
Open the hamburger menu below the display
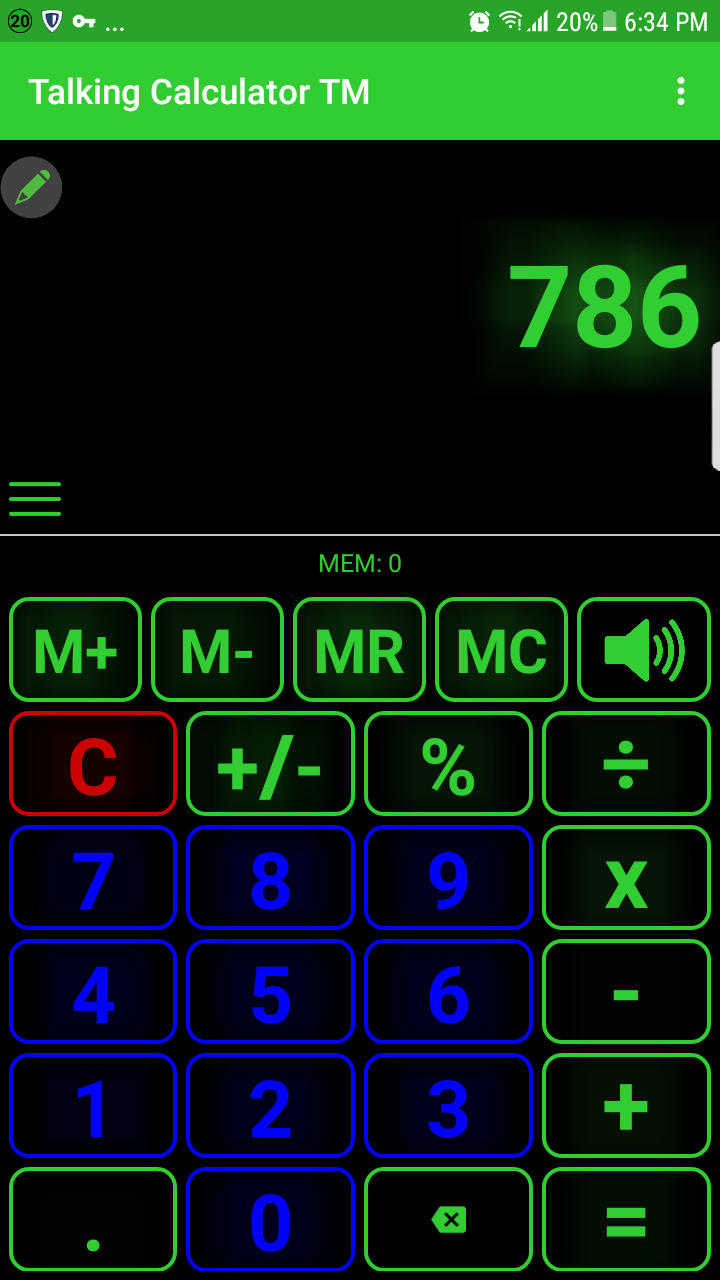pyautogui.click(x=34, y=499)
